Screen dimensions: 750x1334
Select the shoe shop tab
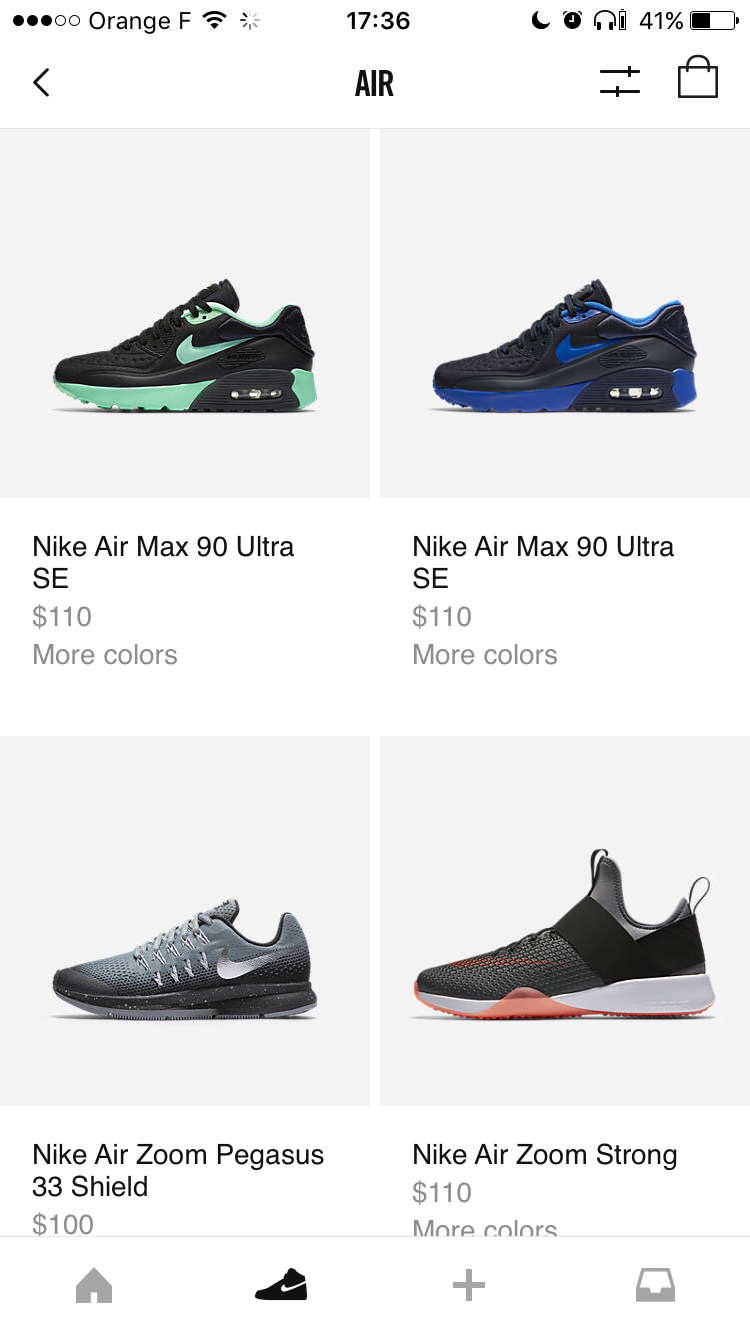point(281,1285)
